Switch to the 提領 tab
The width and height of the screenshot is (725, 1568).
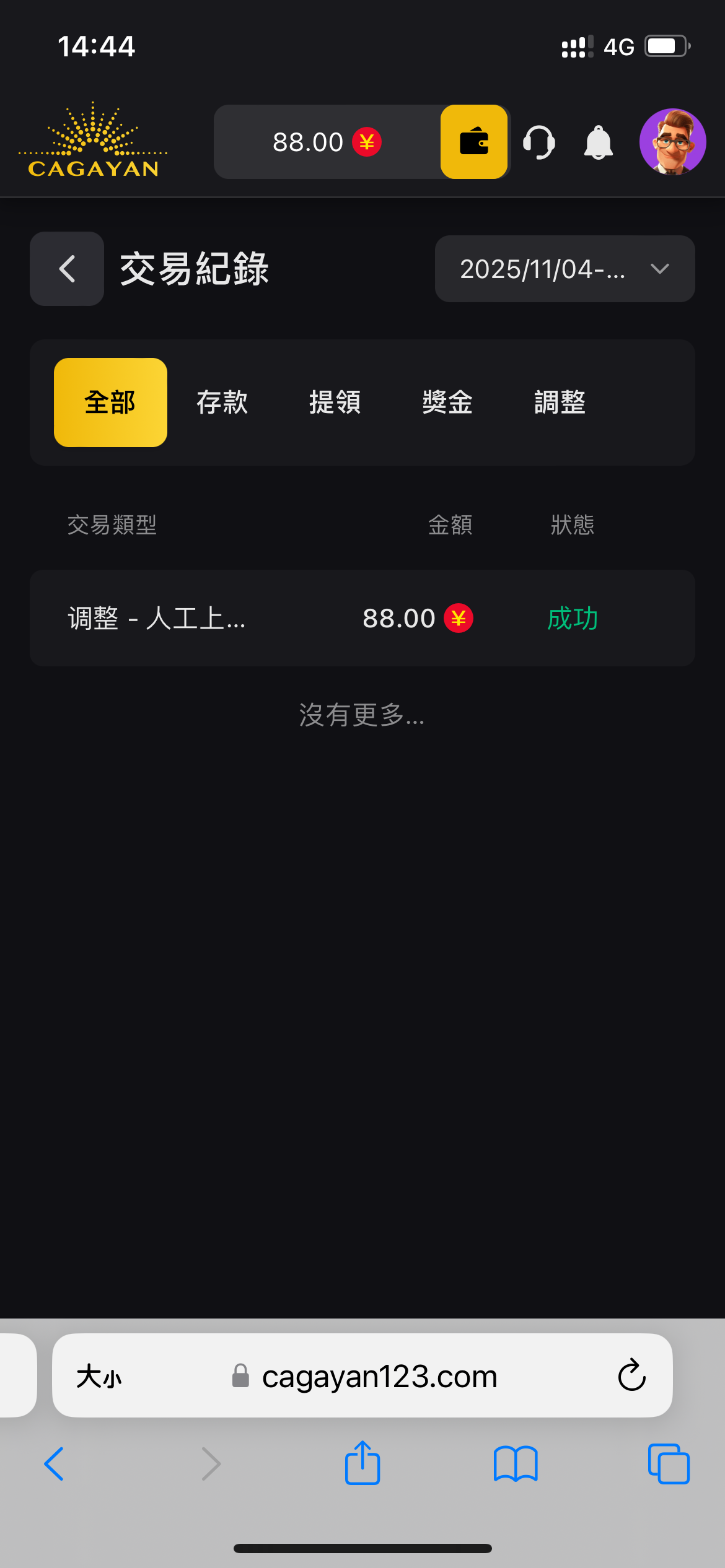point(335,403)
